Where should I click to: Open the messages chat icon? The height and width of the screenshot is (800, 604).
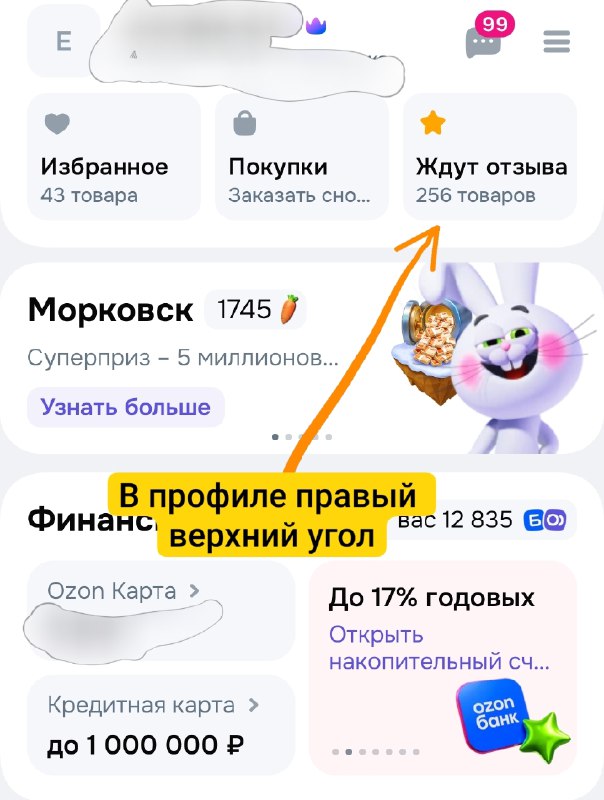click(483, 42)
